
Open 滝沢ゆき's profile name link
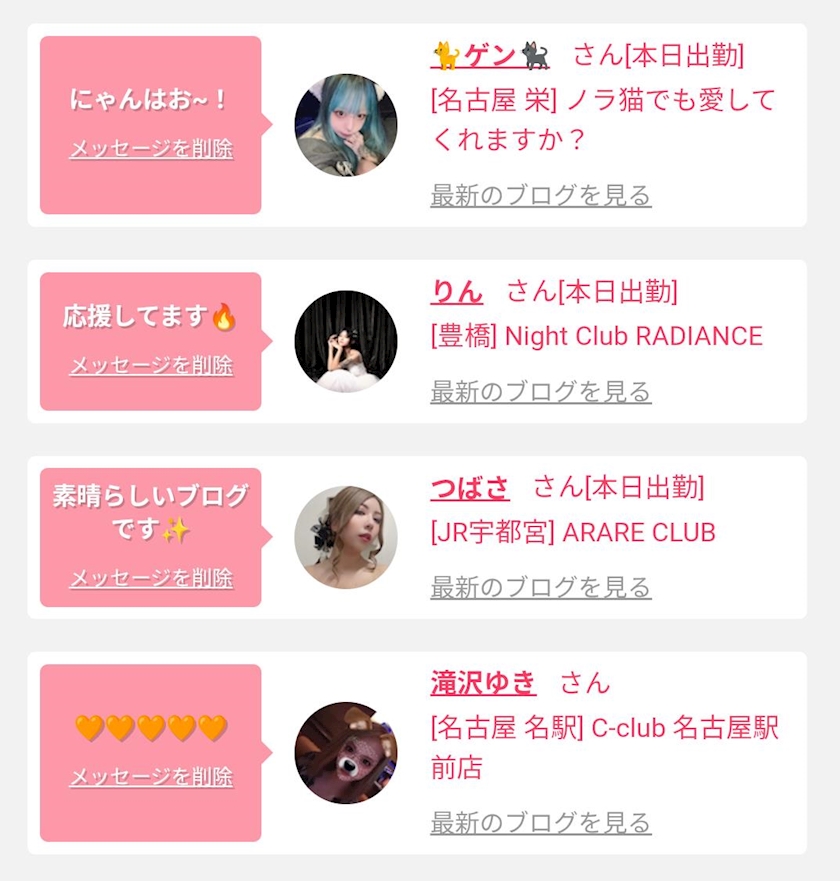pos(483,683)
